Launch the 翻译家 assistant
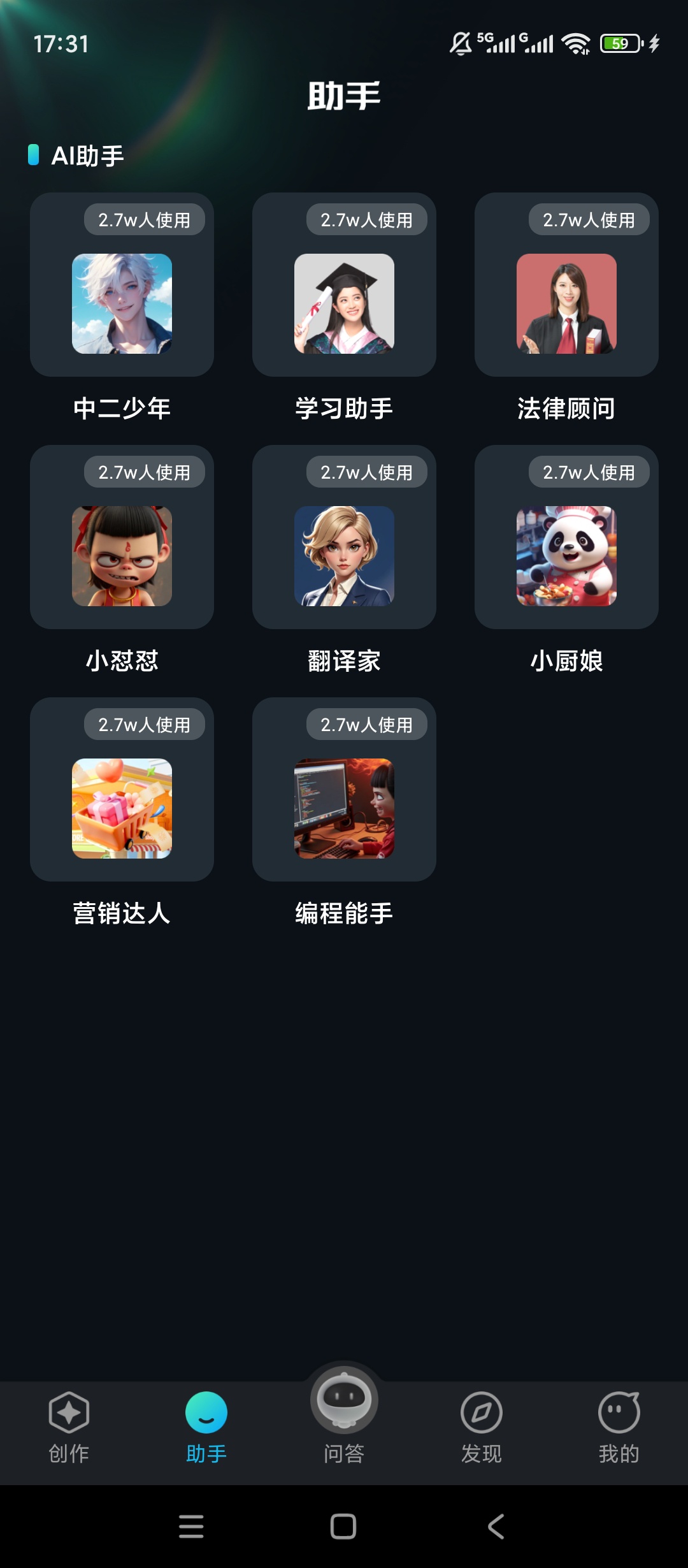688x1568 pixels. tap(344, 556)
